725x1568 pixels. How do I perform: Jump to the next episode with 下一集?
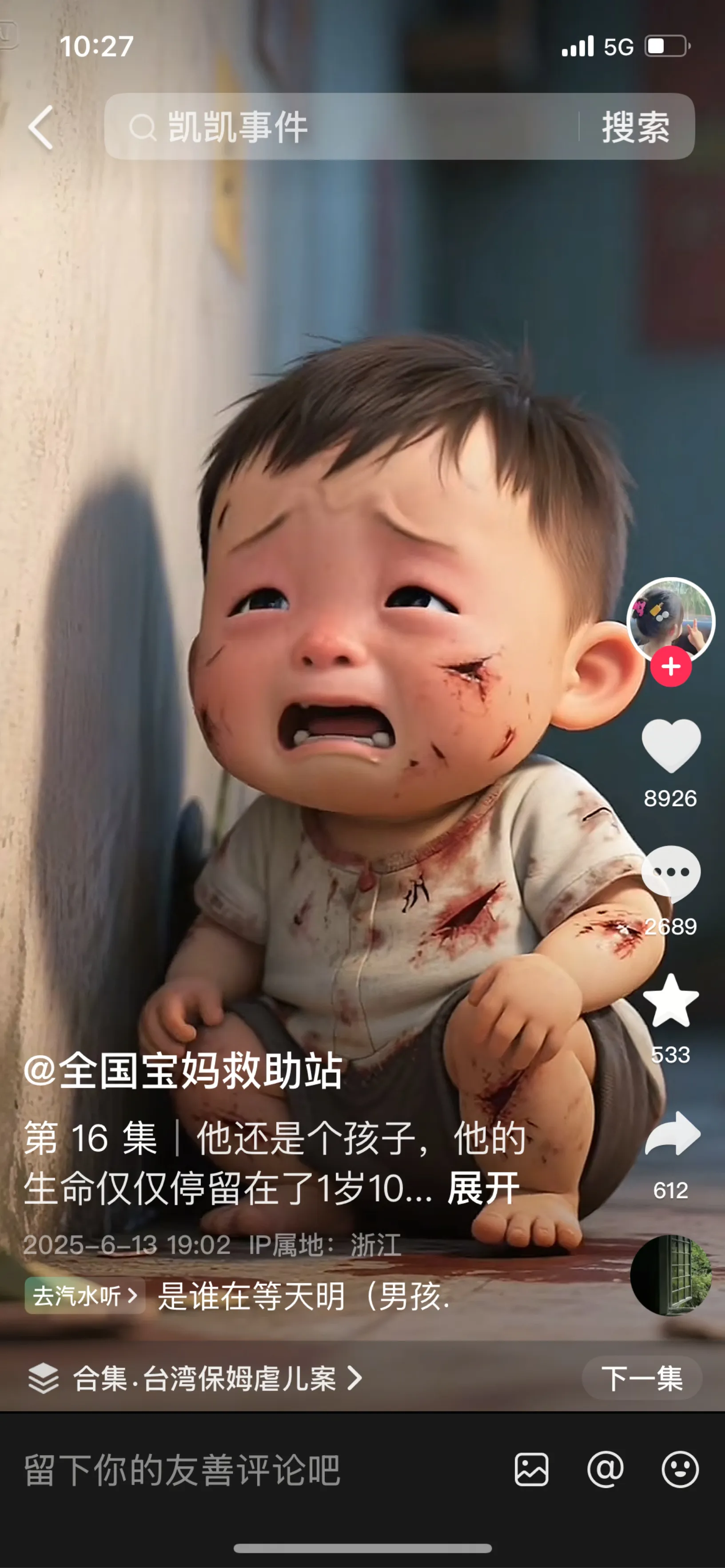pos(641,1378)
